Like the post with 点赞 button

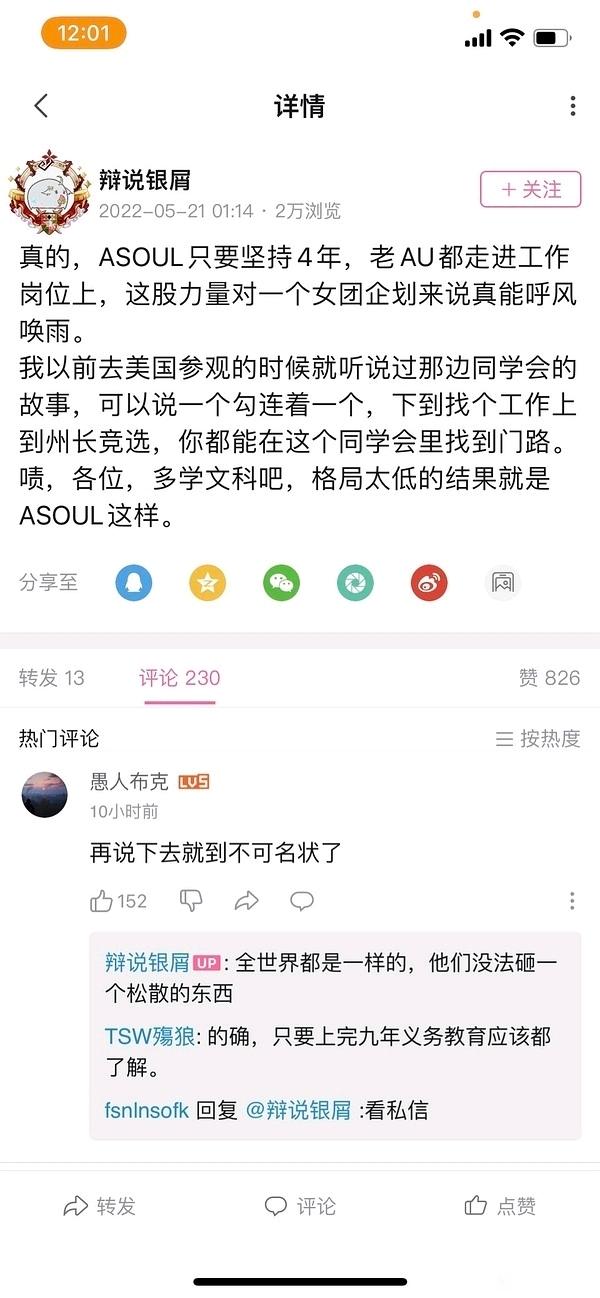coord(500,1206)
